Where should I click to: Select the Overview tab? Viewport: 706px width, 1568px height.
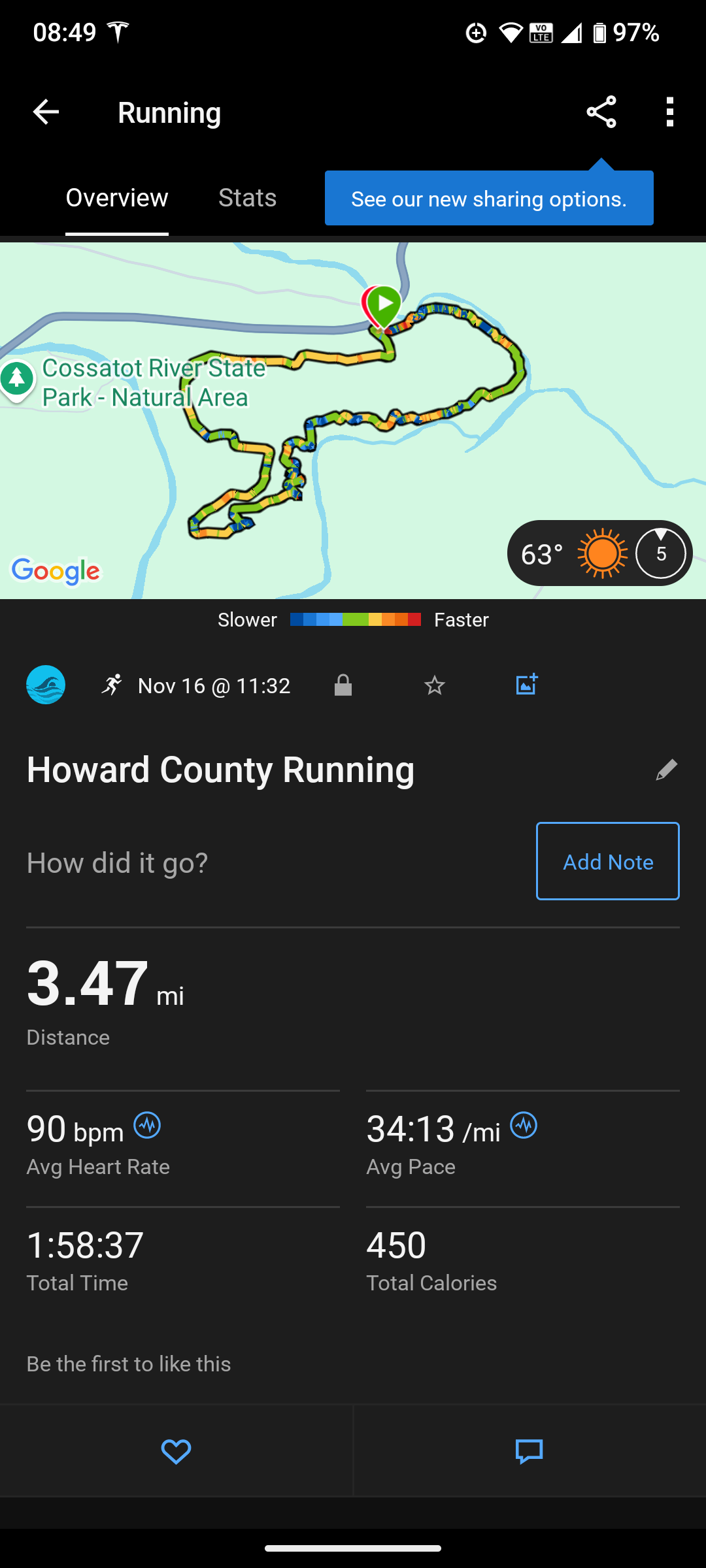coord(117,198)
